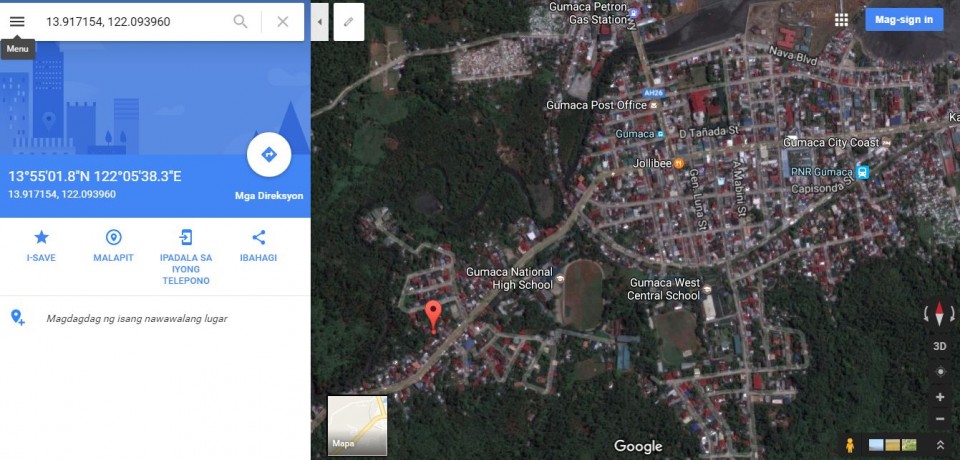Screen dimensions: 960x460
Task: Send location to your phone
Action: point(186,255)
